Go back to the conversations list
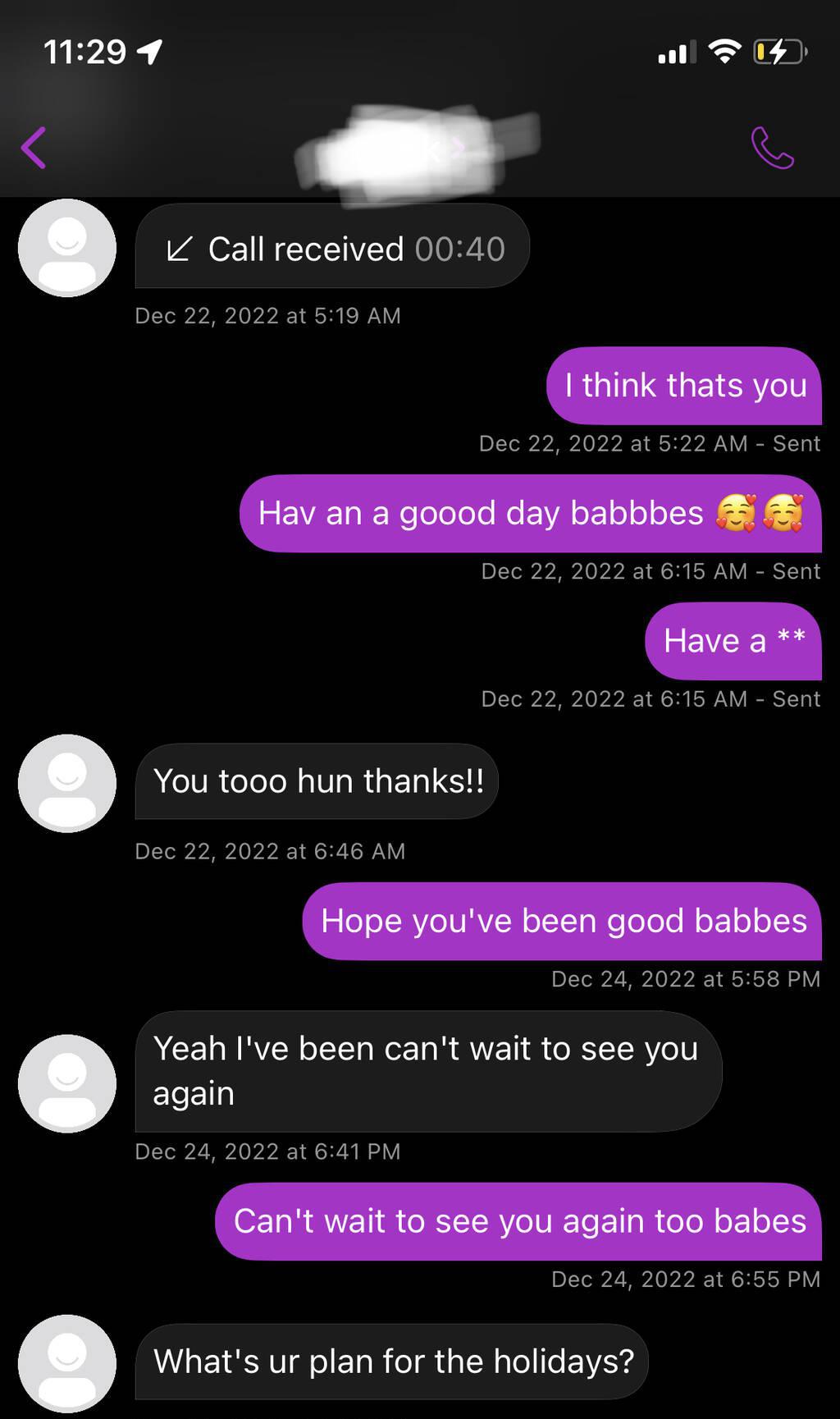Image resolution: width=840 pixels, height=1419 pixels. (34, 149)
